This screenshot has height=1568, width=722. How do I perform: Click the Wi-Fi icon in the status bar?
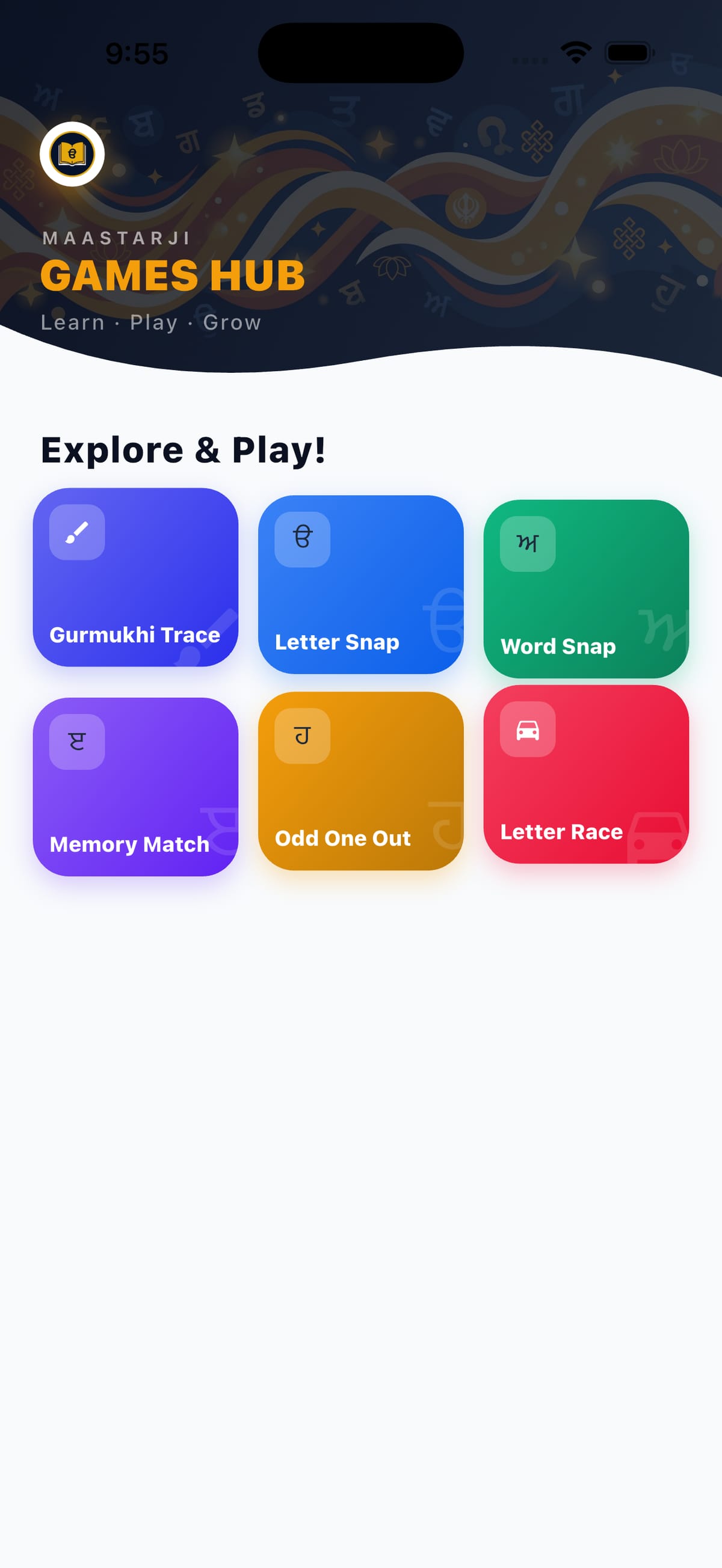click(x=575, y=54)
